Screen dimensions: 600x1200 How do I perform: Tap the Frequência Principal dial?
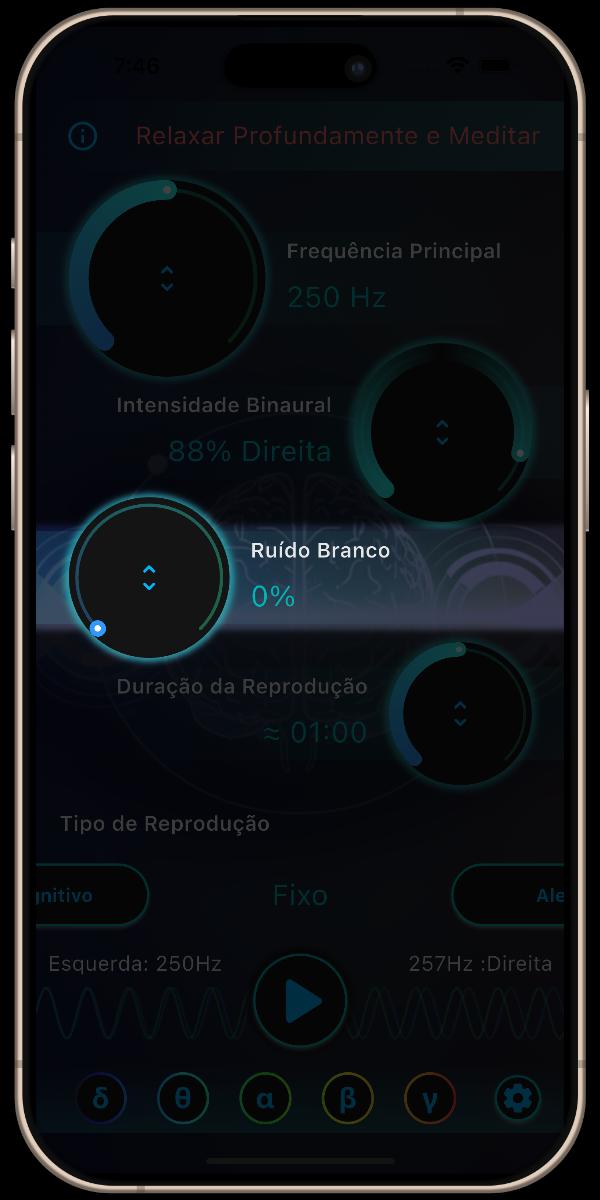[167, 278]
